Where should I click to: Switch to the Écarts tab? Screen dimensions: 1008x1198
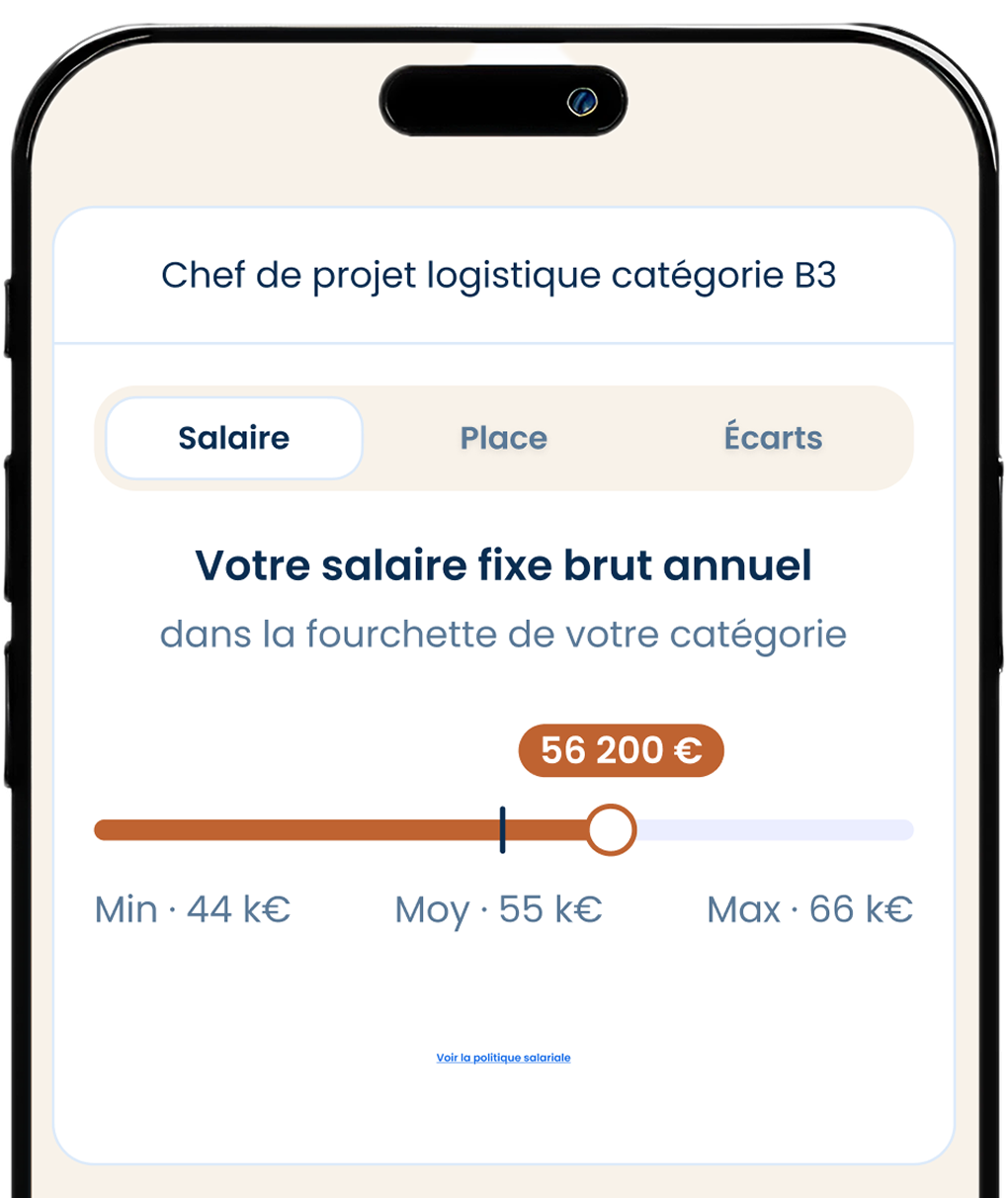click(x=773, y=438)
